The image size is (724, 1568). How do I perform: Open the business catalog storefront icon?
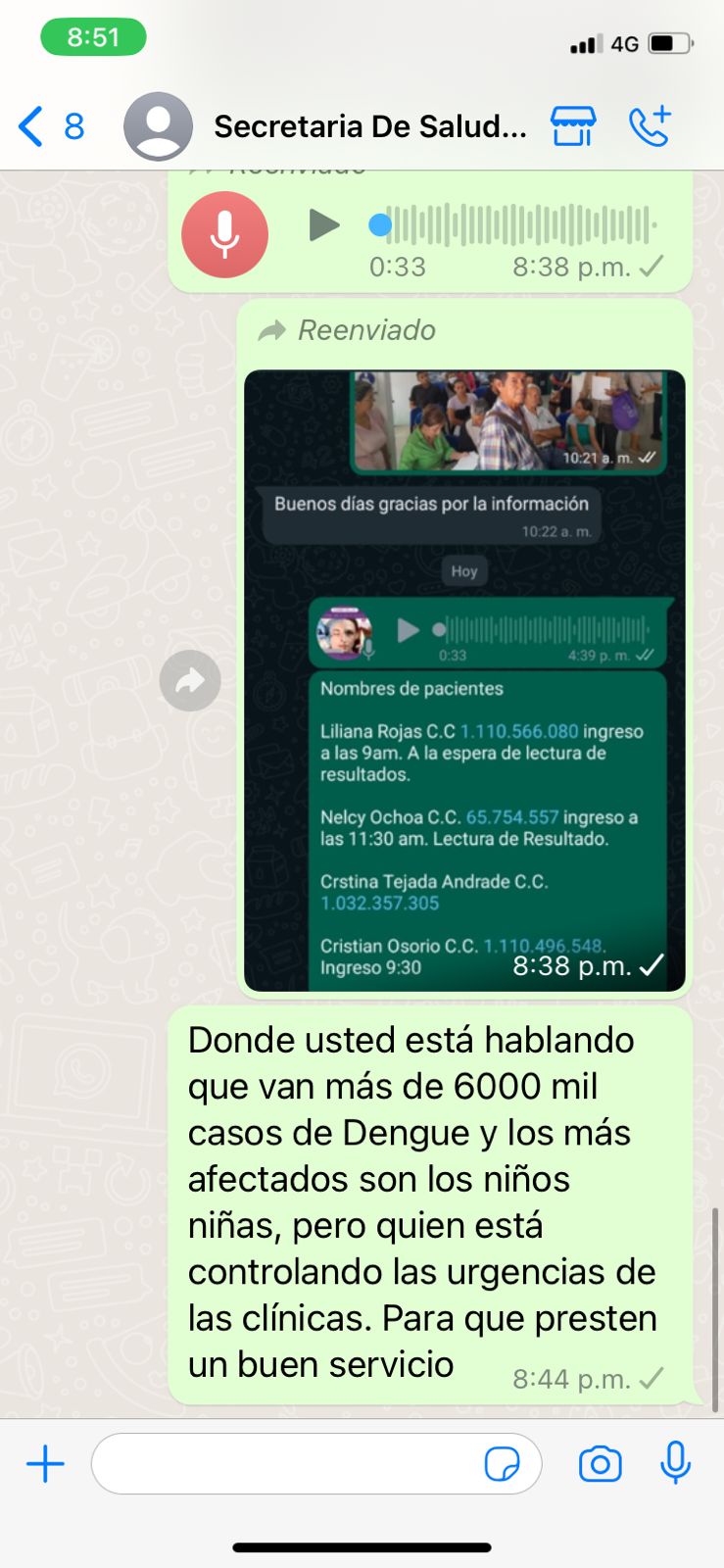click(x=573, y=126)
